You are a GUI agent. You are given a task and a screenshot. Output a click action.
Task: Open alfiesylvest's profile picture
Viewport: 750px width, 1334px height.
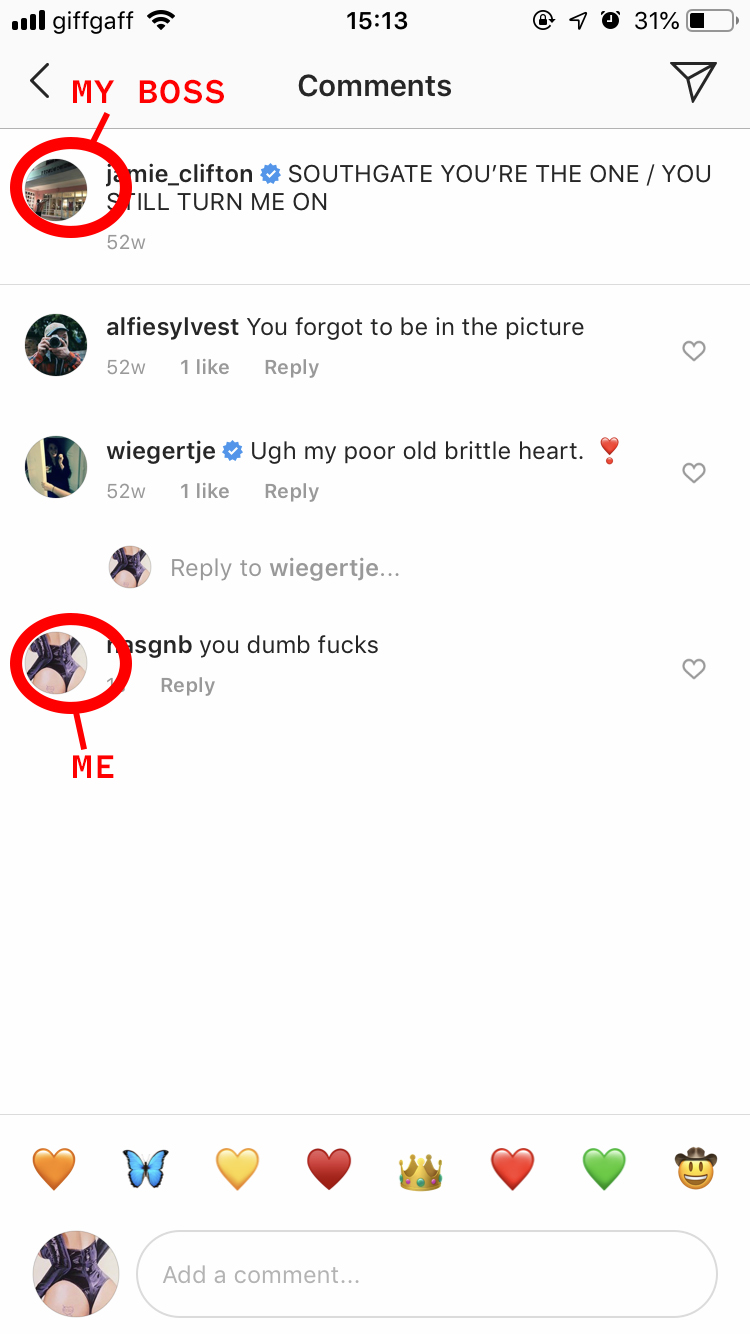click(56, 345)
